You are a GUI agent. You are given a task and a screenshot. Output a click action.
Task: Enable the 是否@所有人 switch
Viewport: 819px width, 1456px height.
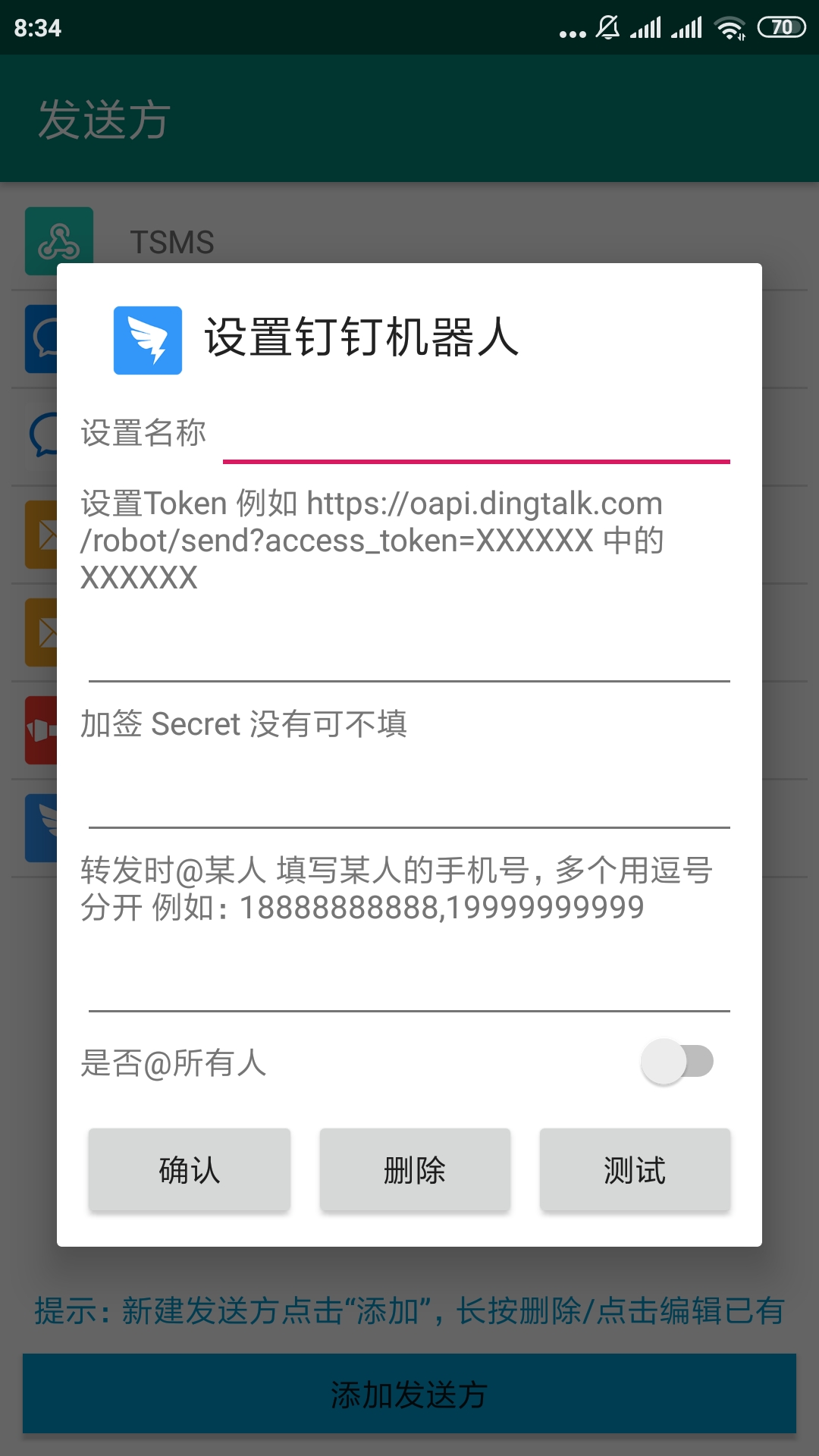[677, 1062]
